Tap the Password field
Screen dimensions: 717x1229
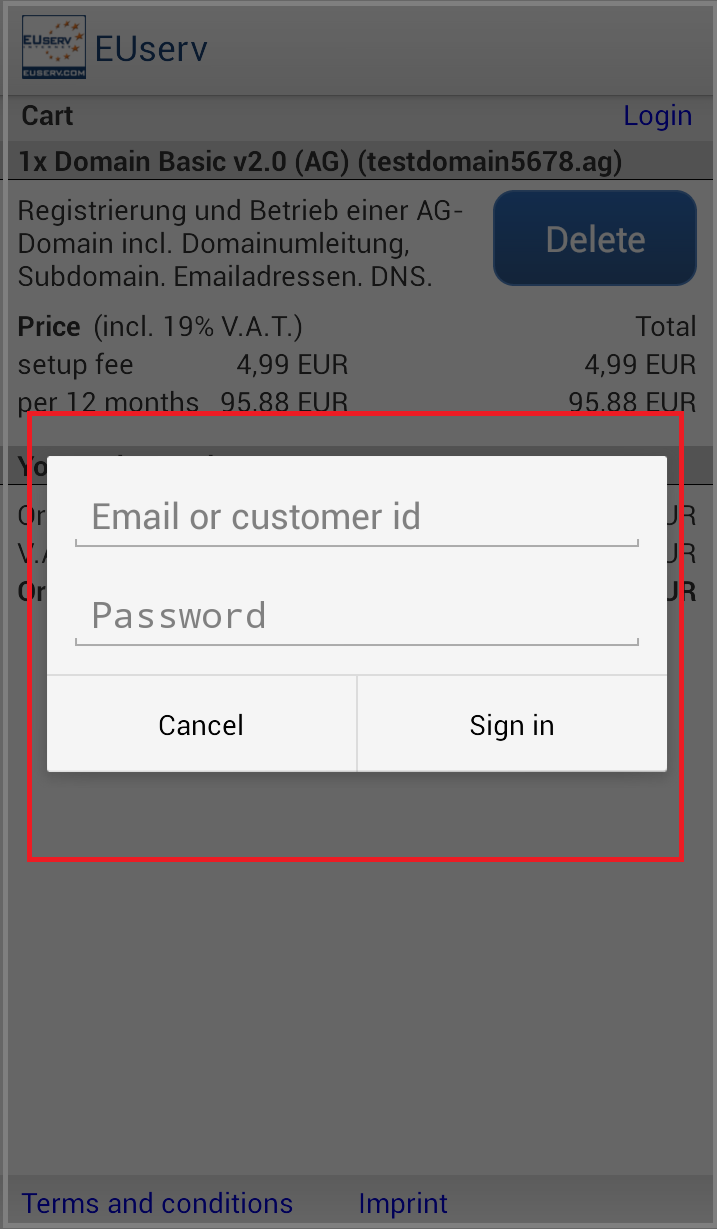coord(357,616)
